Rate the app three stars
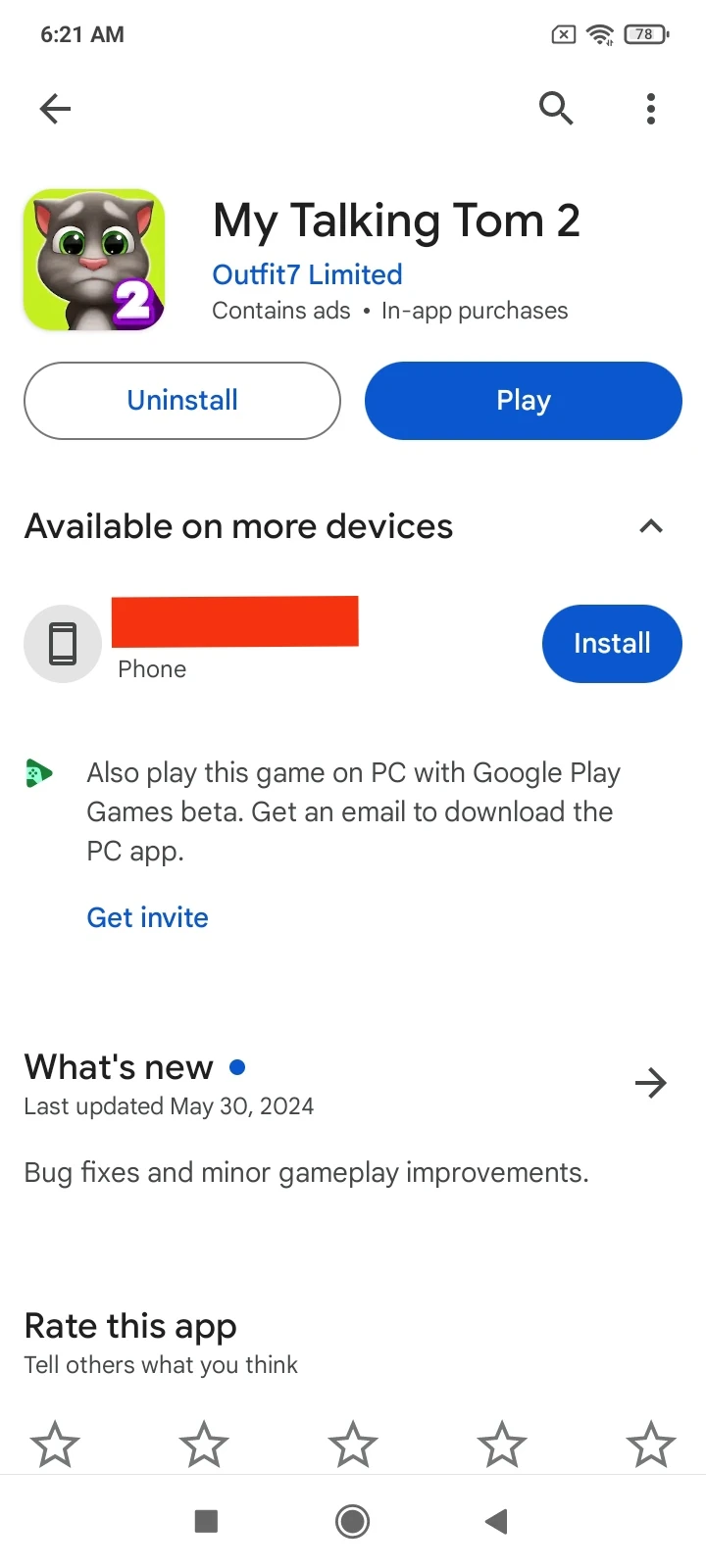This screenshot has width=706, height=1568. [353, 1445]
